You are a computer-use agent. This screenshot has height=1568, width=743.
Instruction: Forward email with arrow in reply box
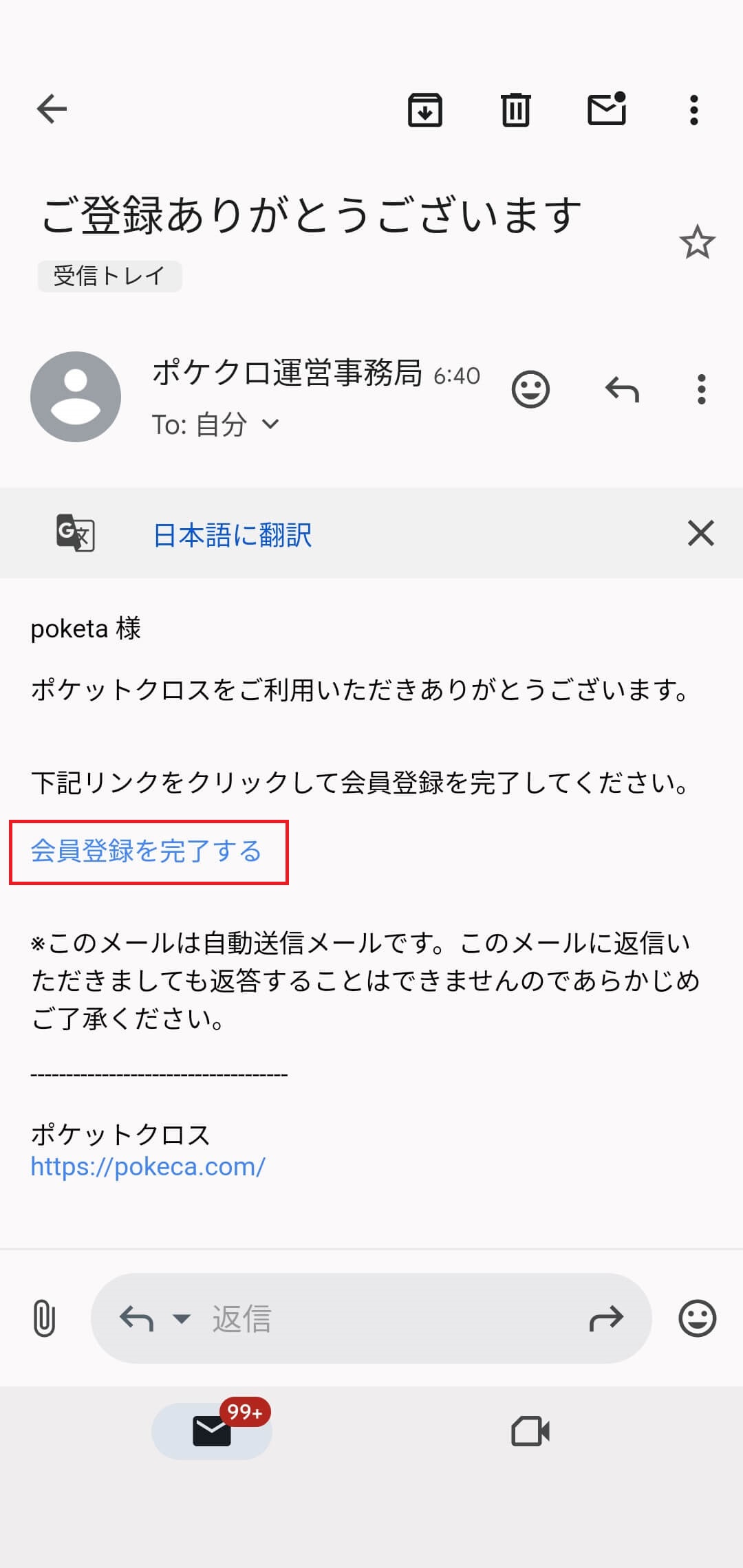(606, 1318)
